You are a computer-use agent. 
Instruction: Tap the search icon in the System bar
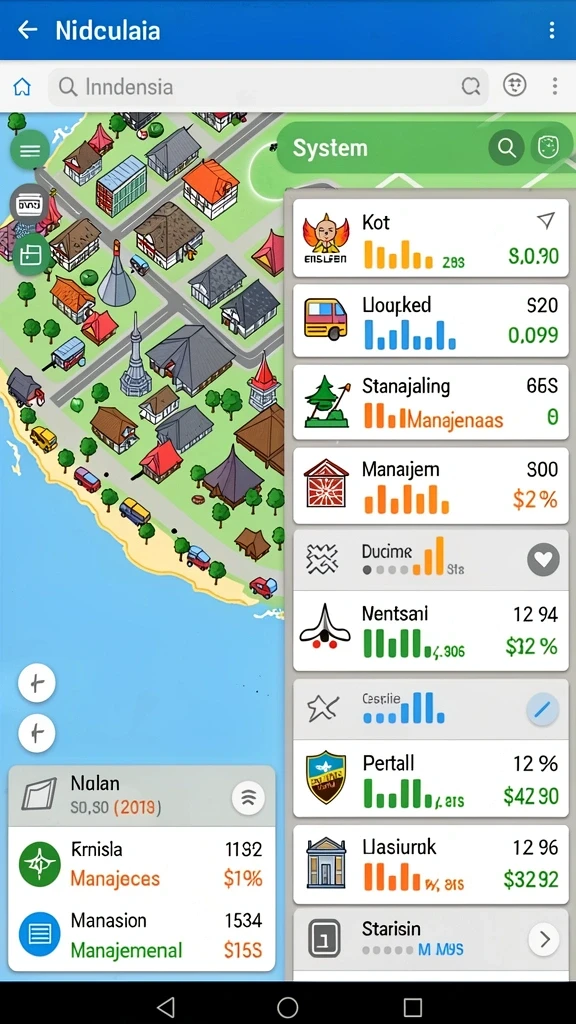506,148
